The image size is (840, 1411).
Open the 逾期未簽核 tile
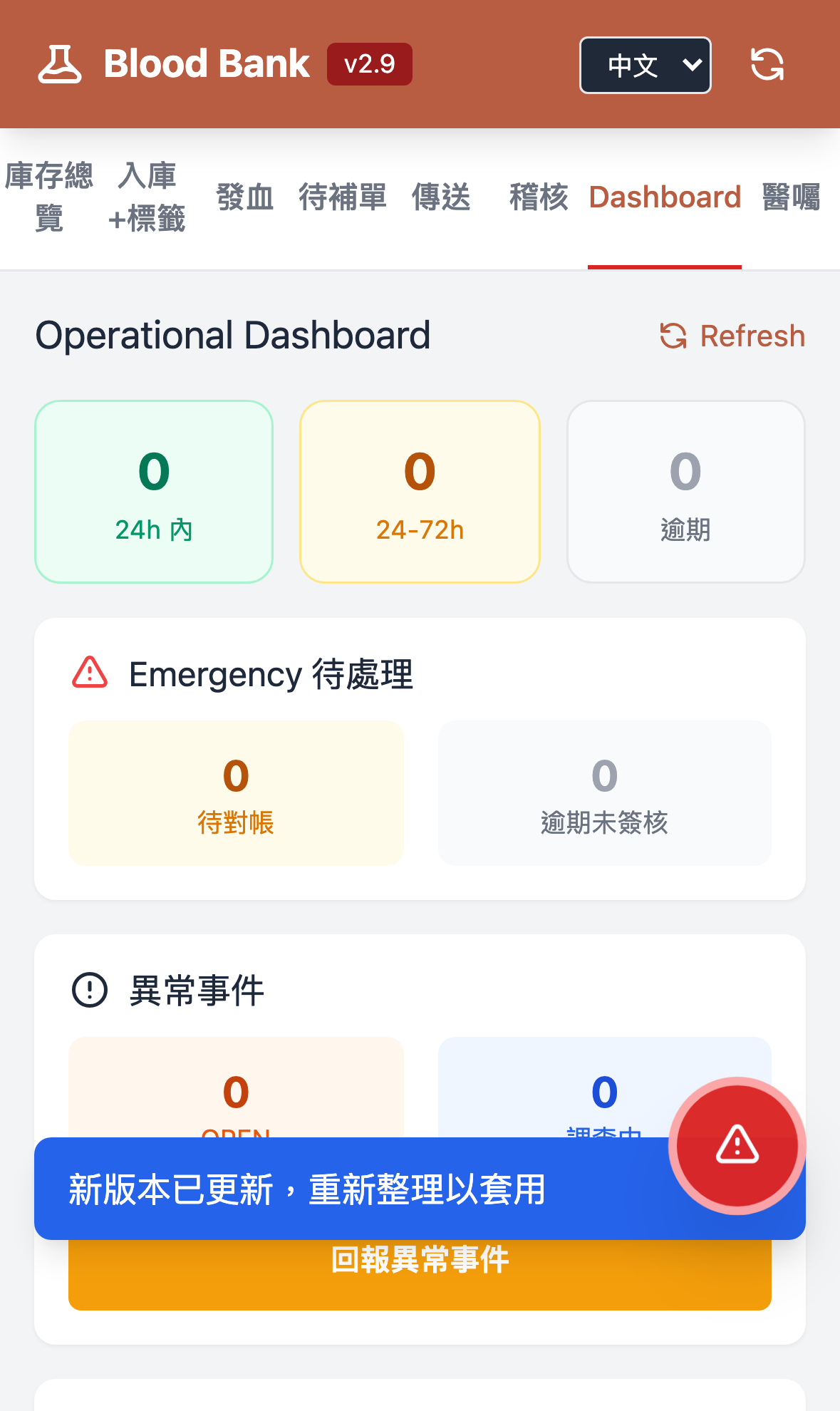604,793
